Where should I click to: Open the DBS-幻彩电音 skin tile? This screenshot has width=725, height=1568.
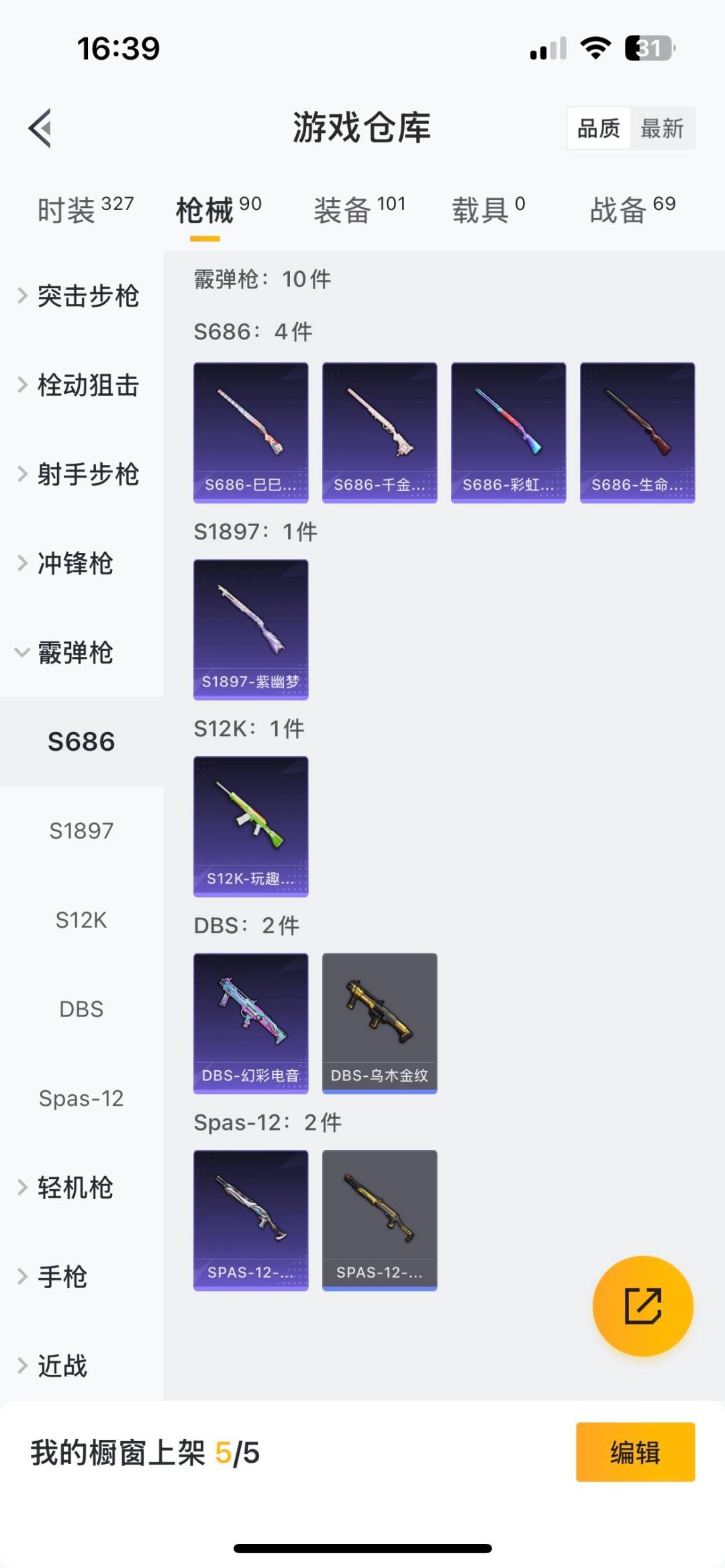(x=250, y=1023)
